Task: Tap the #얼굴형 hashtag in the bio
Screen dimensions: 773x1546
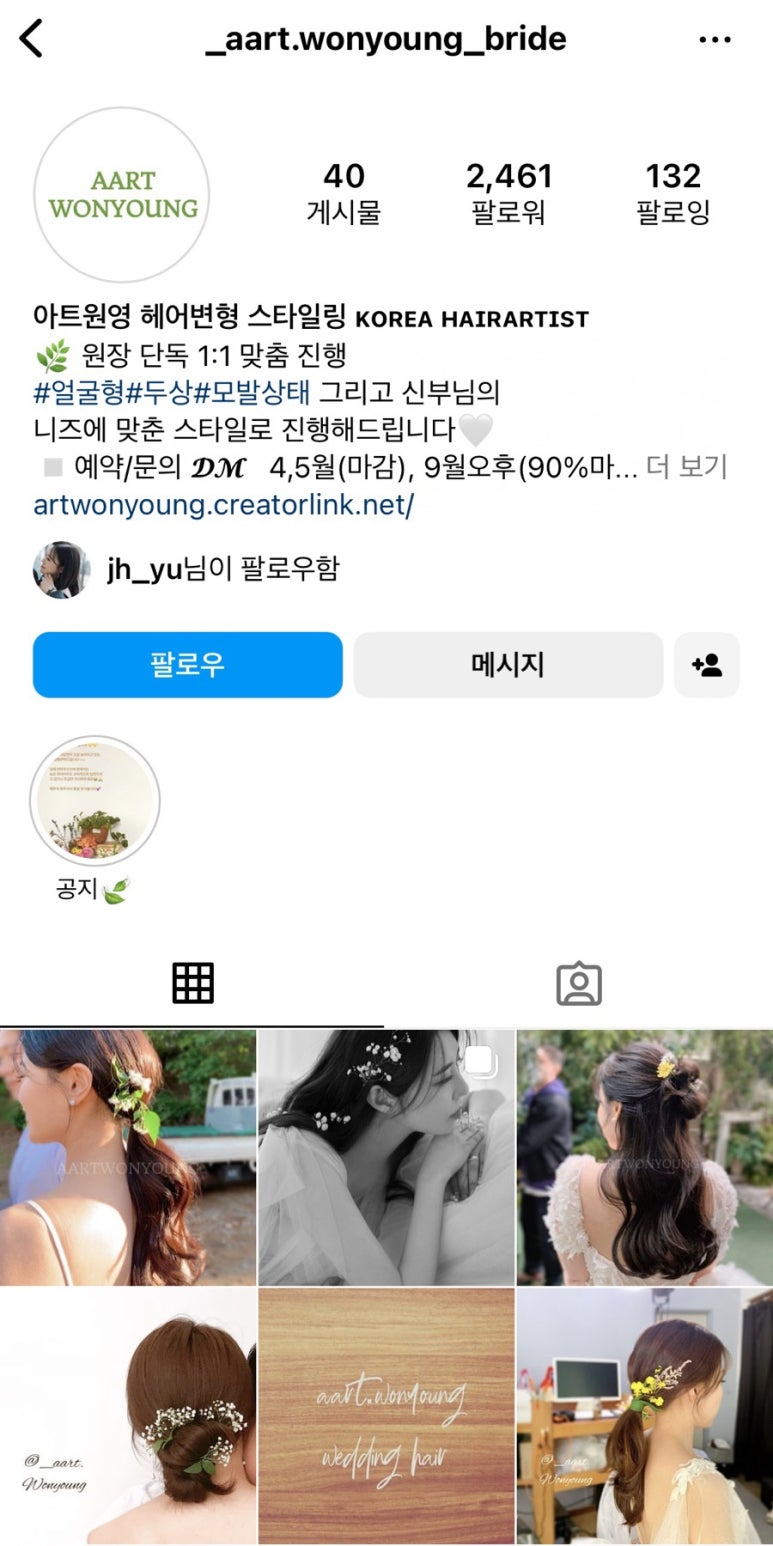Action: pos(79,391)
